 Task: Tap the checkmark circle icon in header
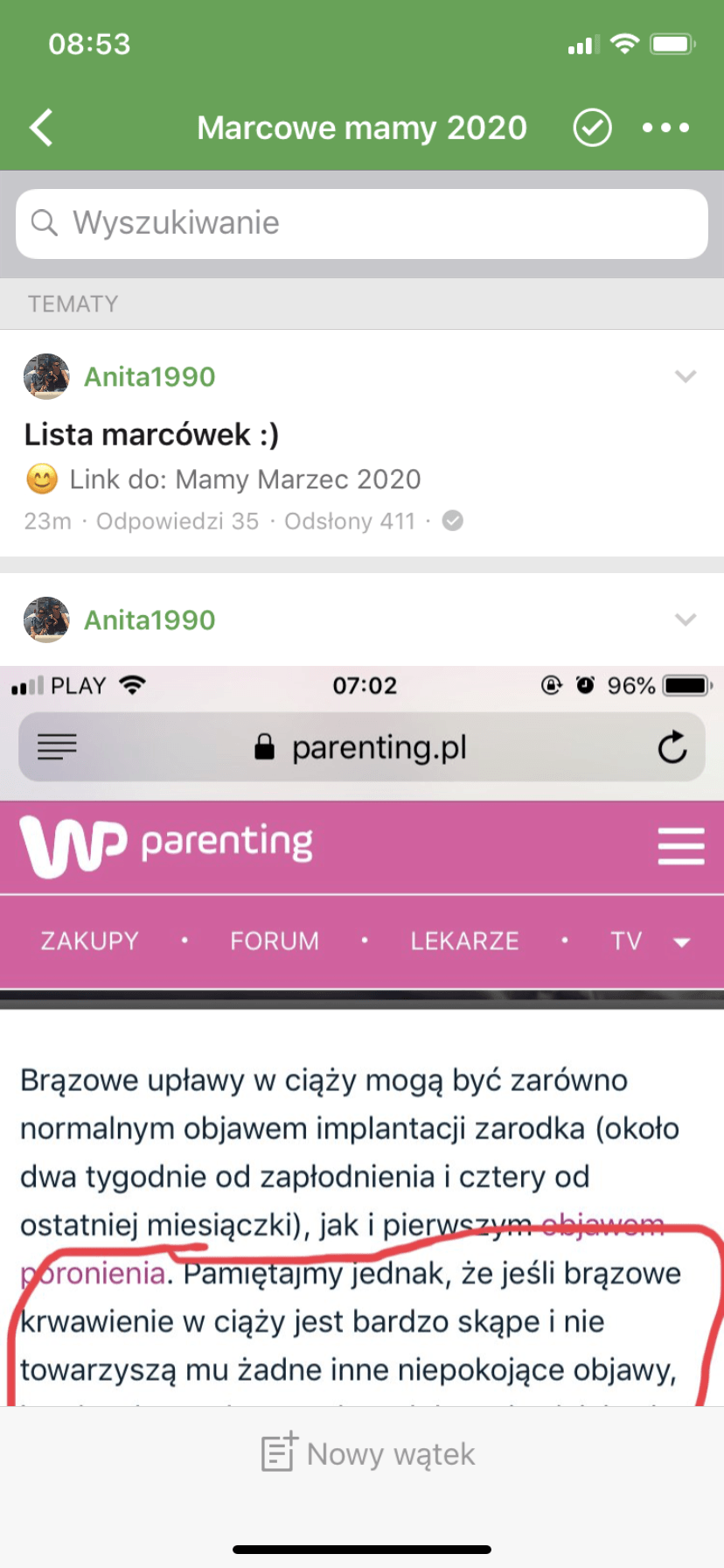pyautogui.click(x=592, y=128)
